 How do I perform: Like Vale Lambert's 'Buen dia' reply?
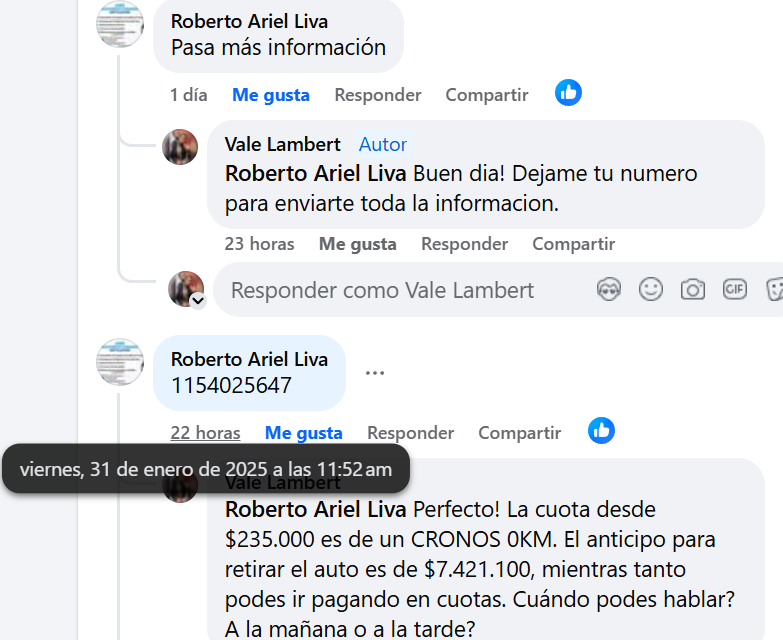(x=357, y=244)
